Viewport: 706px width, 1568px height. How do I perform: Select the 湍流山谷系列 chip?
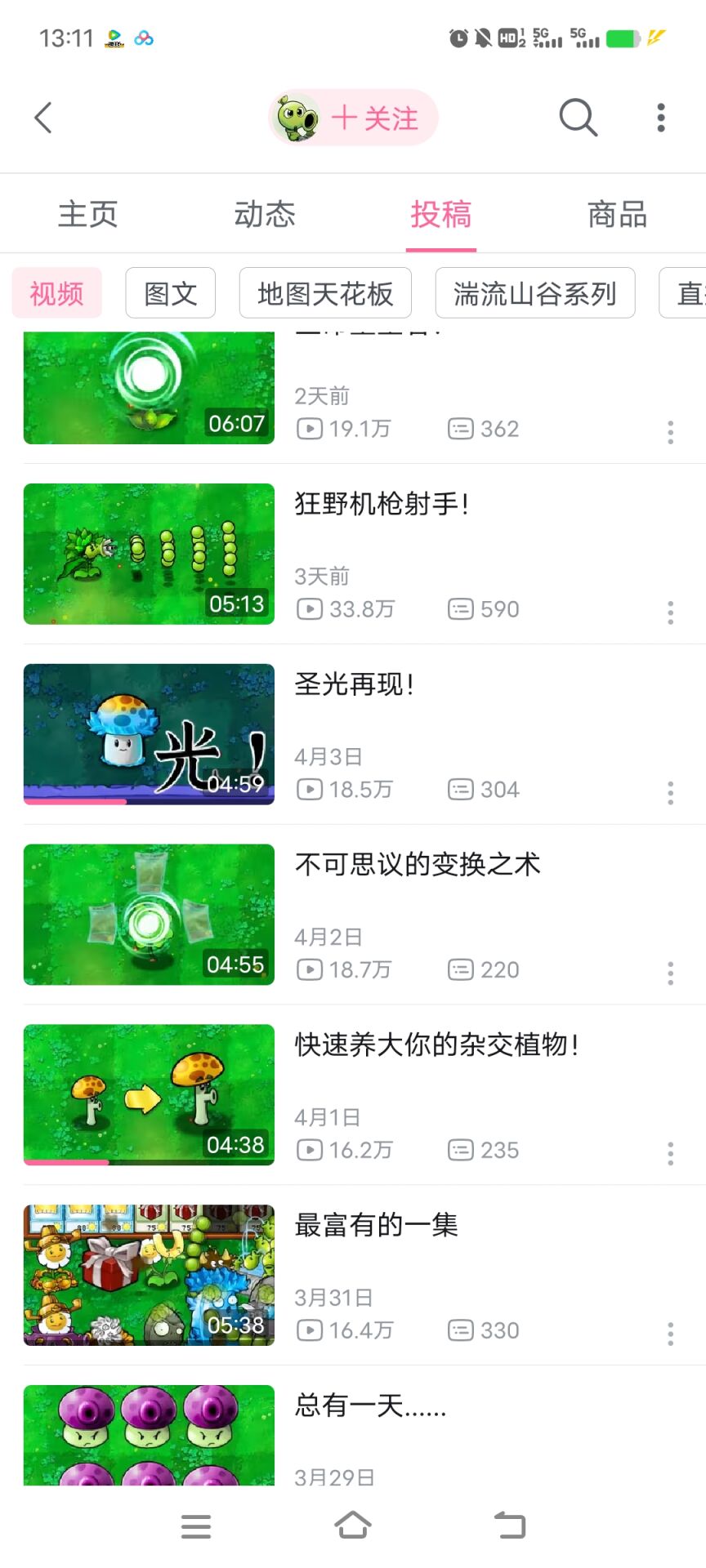point(535,293)
